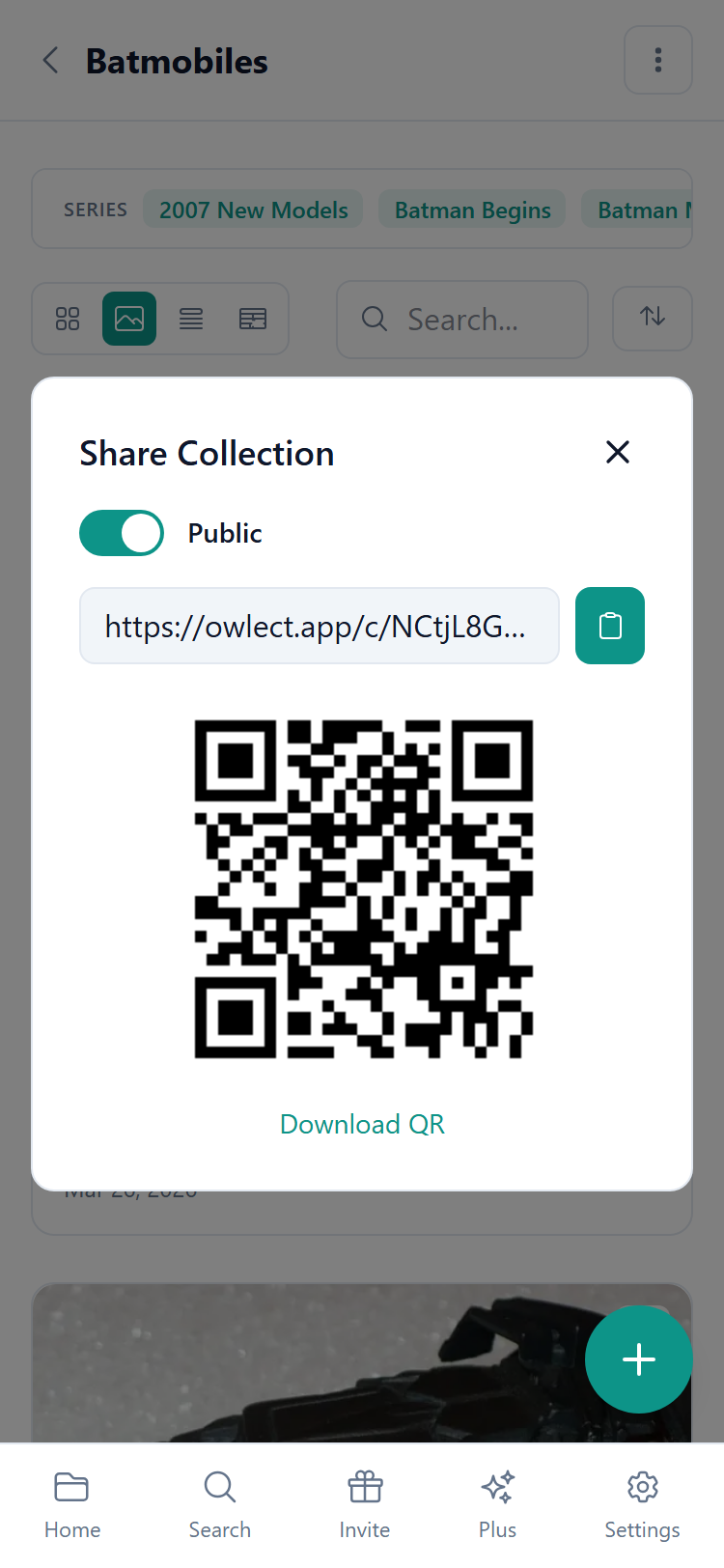
Task: Filter by the Batman Begins series chip
Action: [473, 210]
